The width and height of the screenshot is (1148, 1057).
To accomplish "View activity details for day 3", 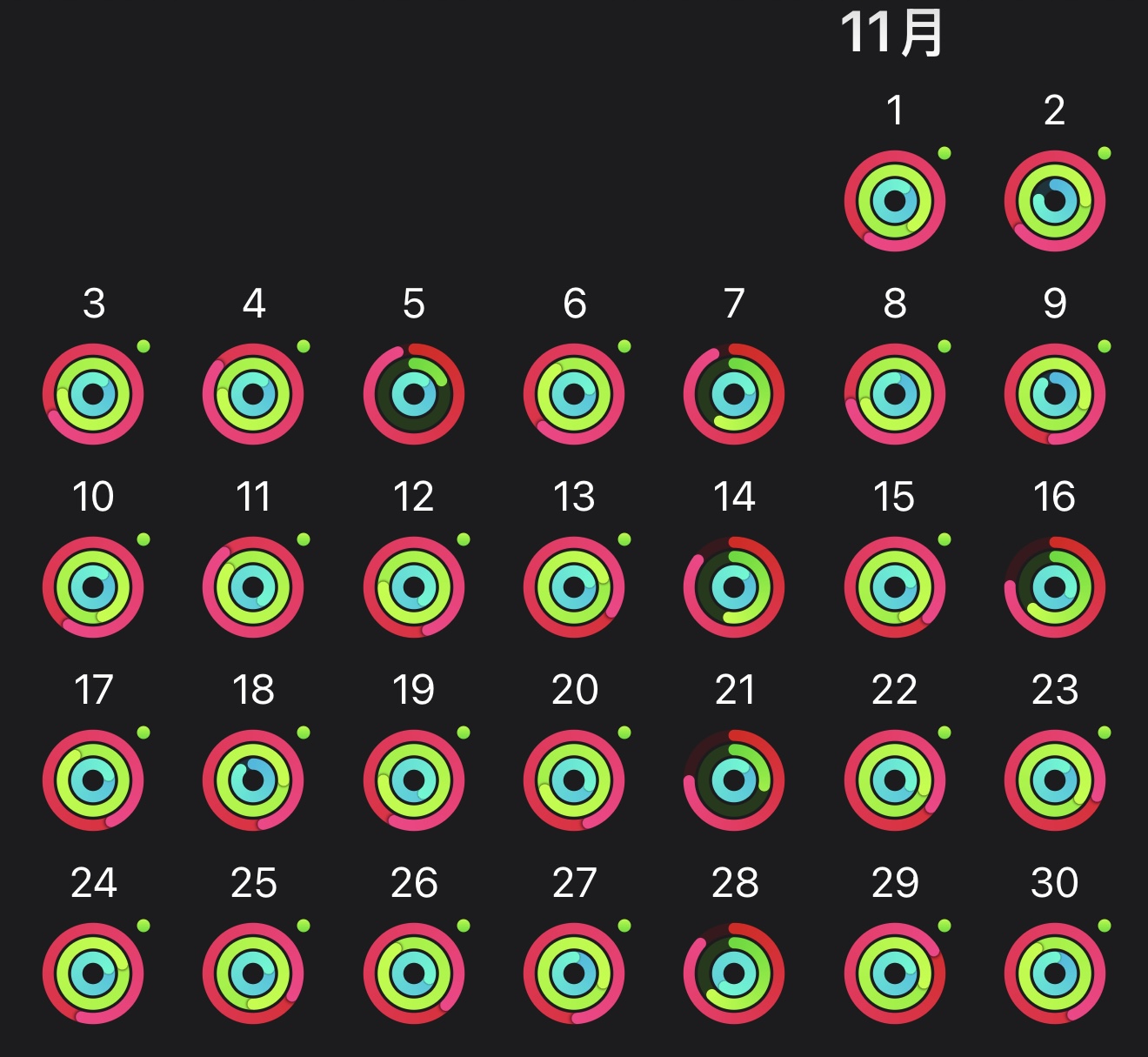I will pos(93,394).
